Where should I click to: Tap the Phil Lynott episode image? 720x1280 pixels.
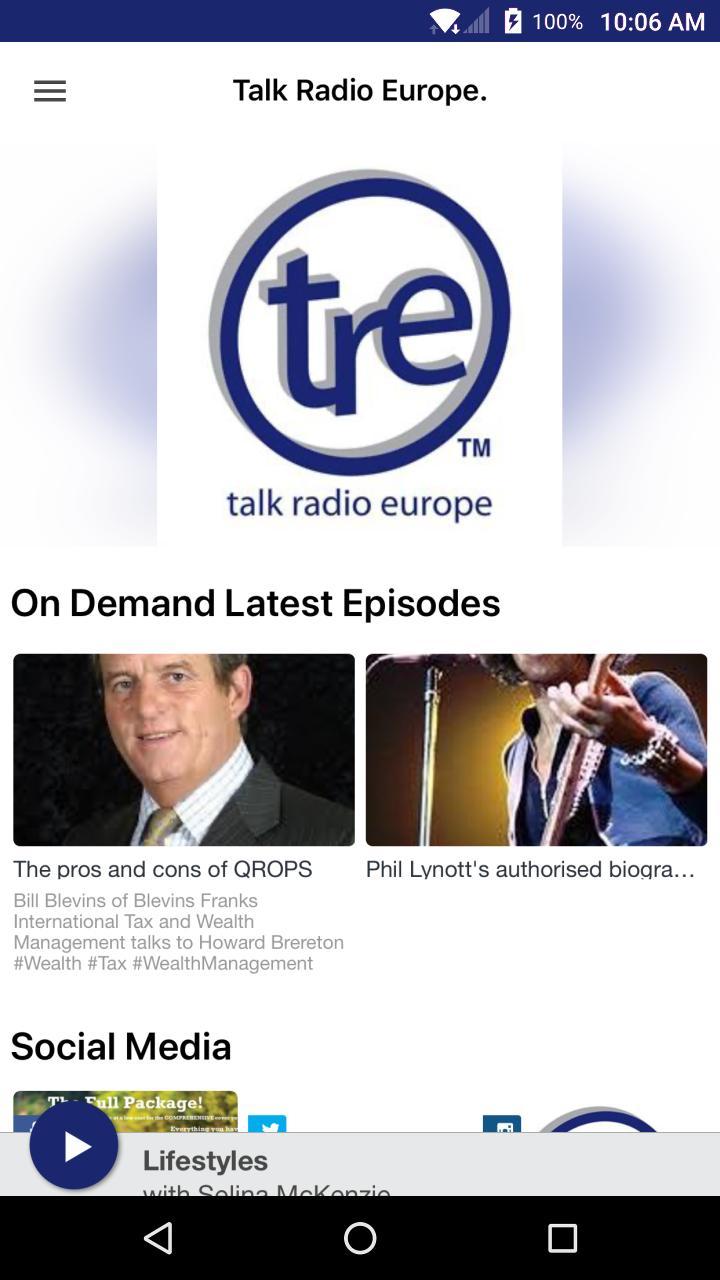pos(536,749)
